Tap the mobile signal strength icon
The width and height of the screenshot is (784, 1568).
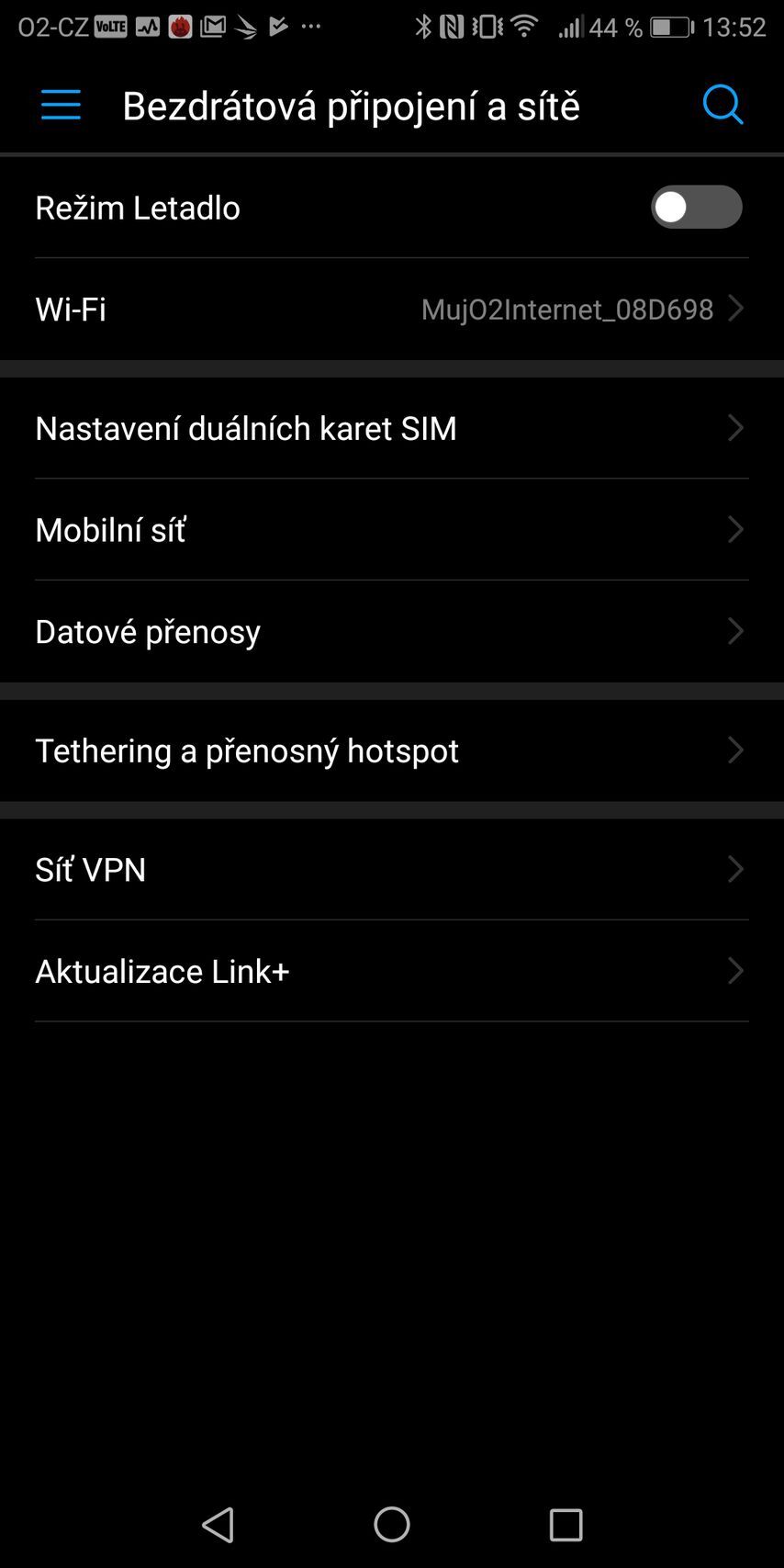(569, 28)
